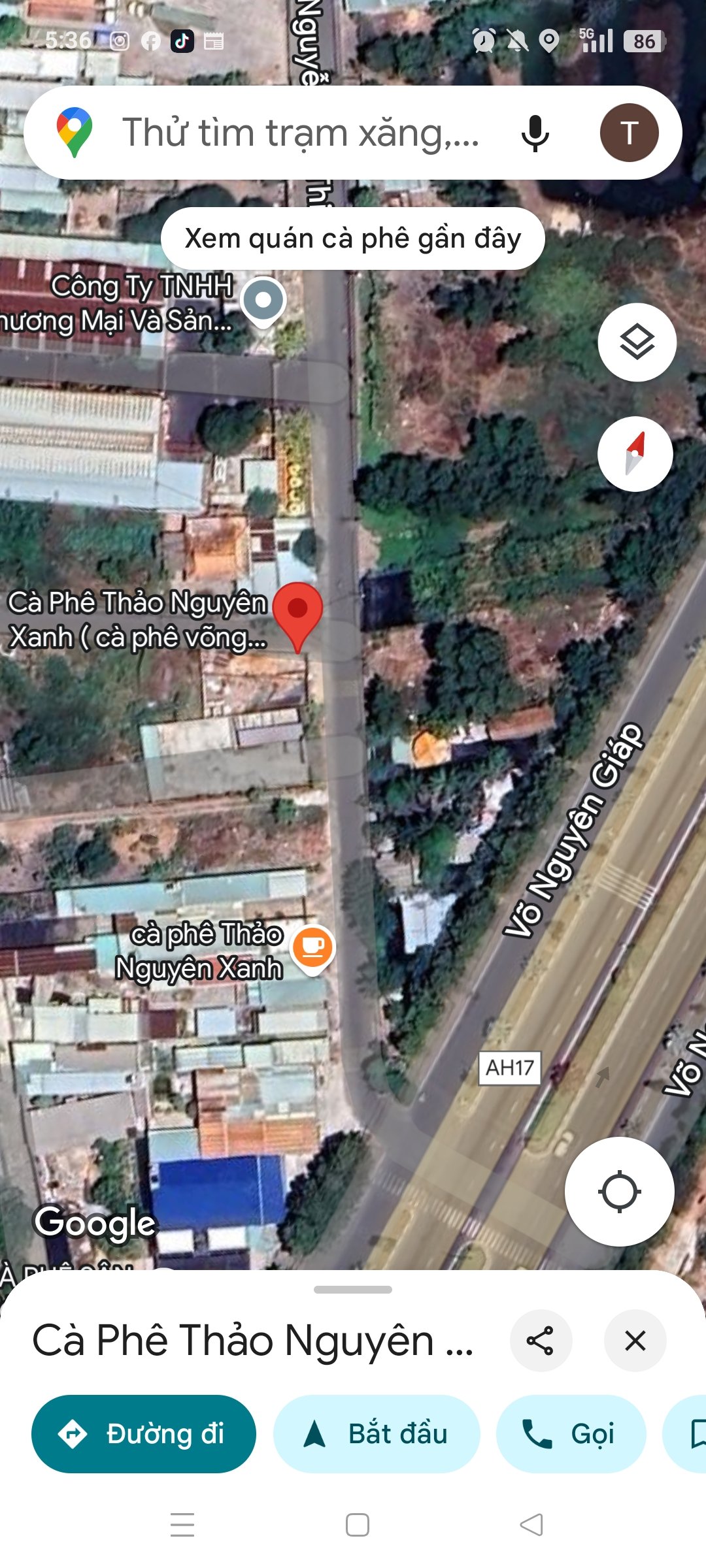Viewport: 706px width, 1568px height.
Task: Open the account profile avatar T
Action: pos(629,133)
